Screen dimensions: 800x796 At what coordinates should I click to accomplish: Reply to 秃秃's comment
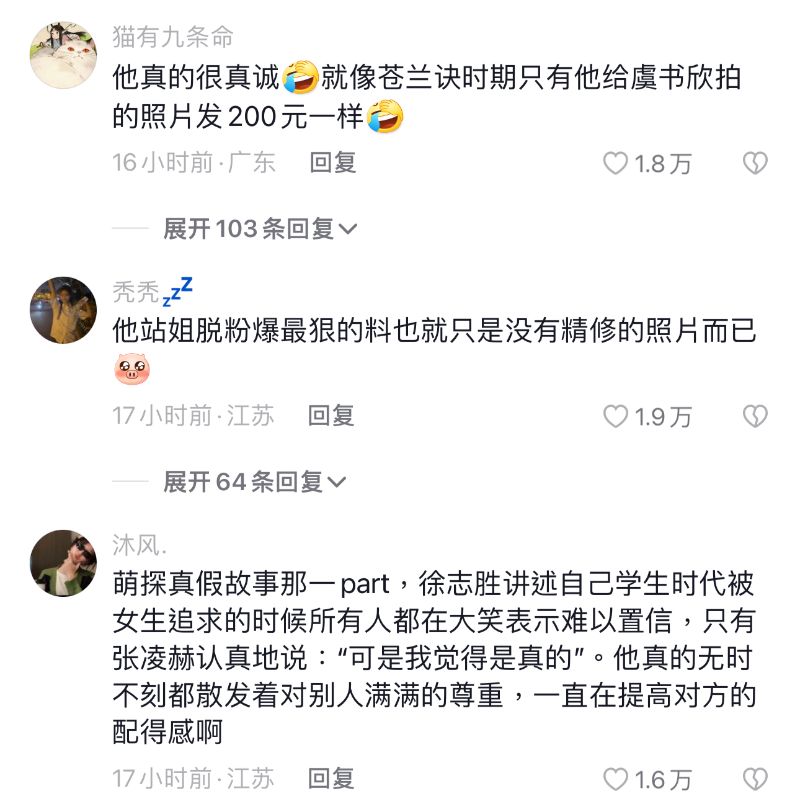333,415
